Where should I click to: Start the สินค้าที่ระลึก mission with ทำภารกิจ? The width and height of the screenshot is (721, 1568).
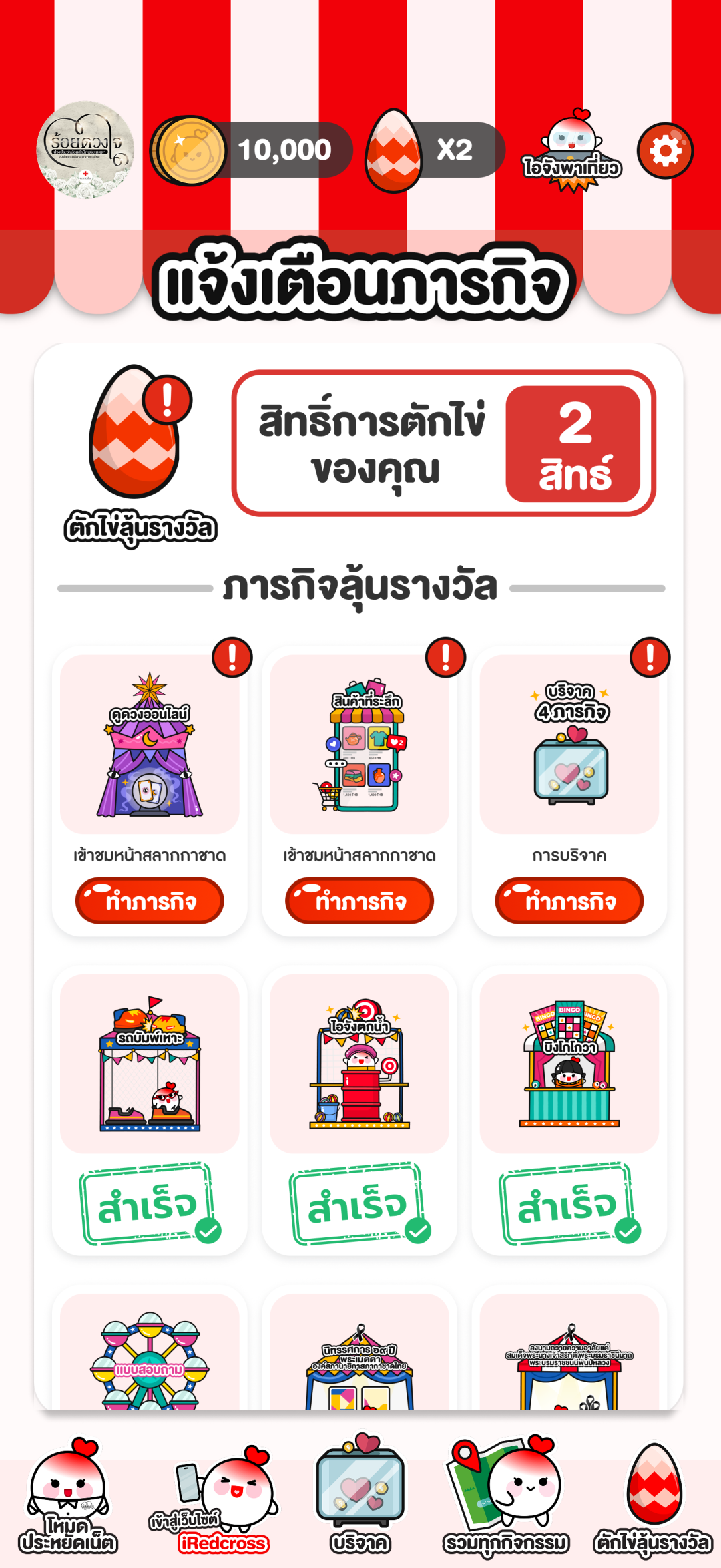[x=359, y=901]
